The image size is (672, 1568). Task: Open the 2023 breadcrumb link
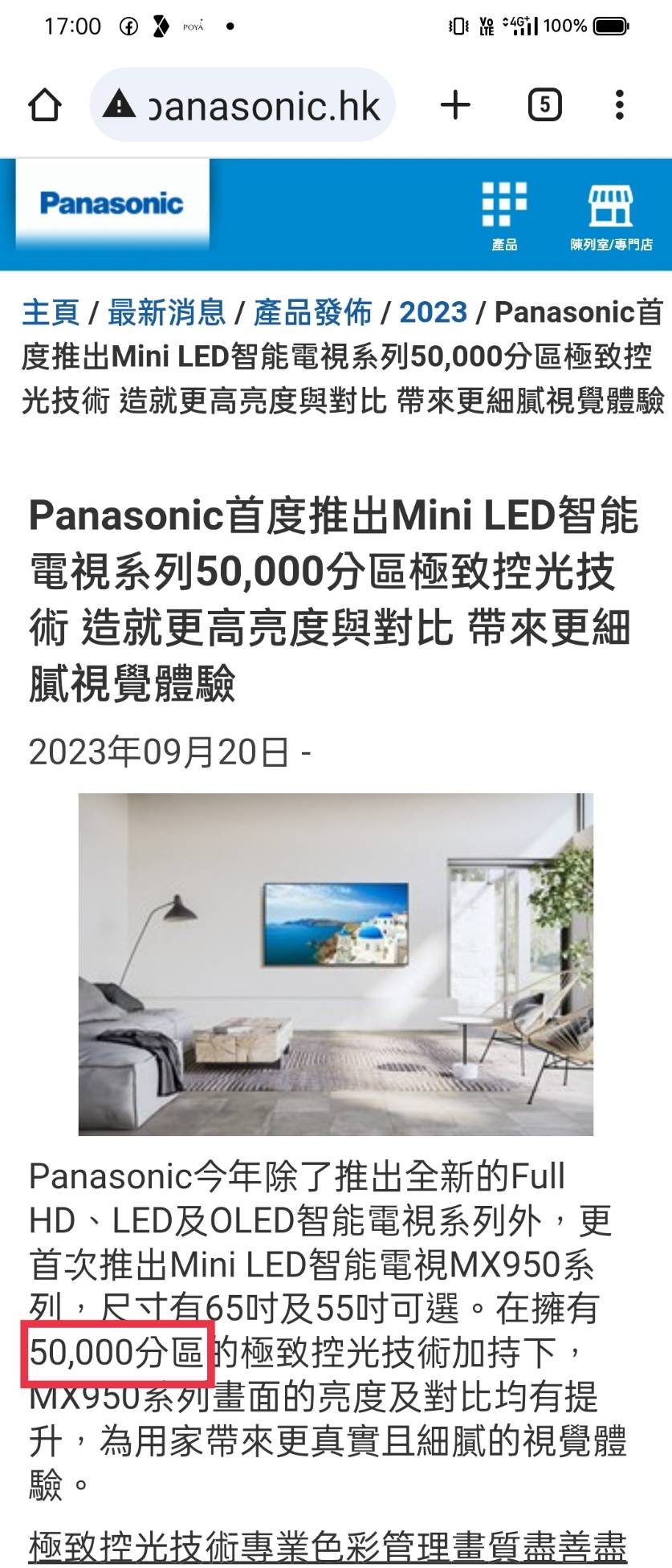coord(434,312)
